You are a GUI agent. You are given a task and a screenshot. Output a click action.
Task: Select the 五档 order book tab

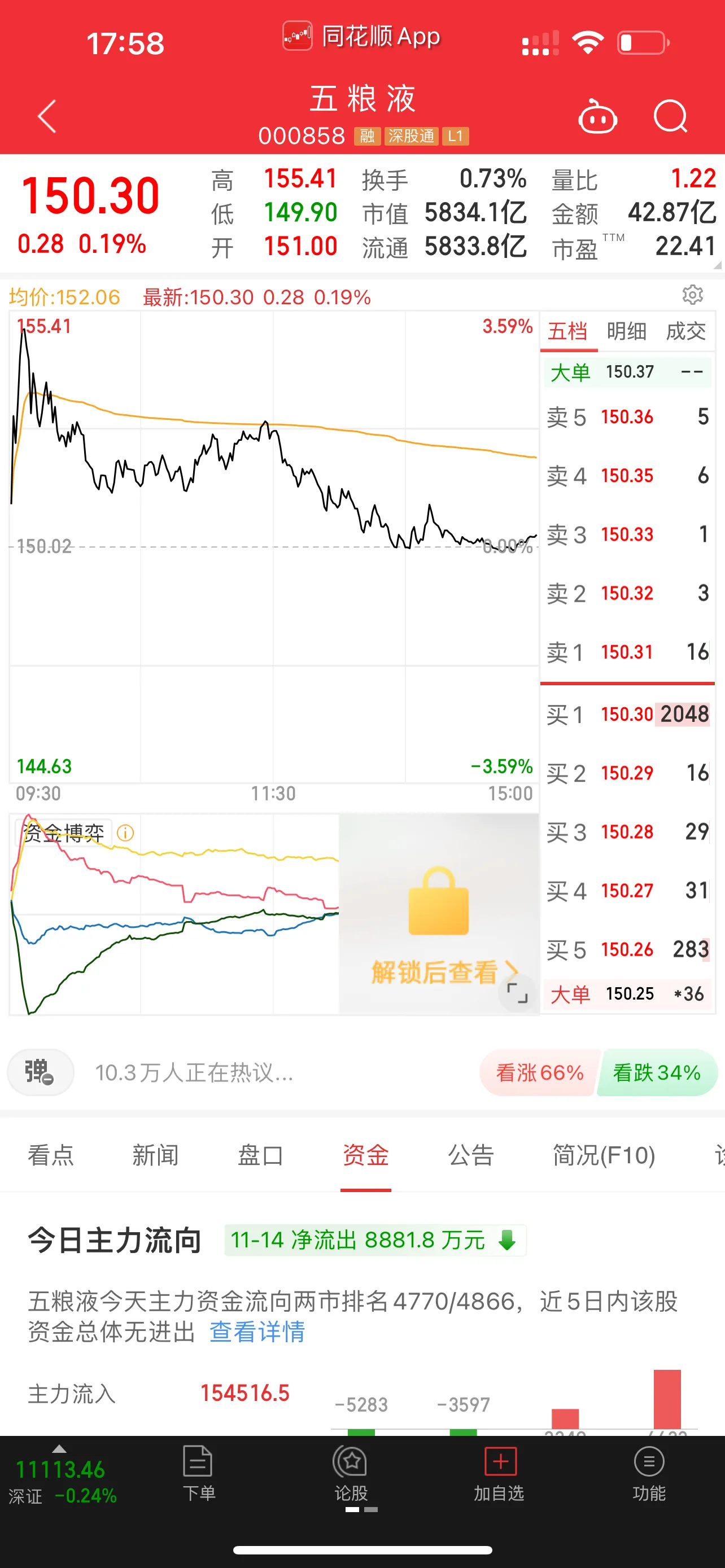click(568, 332)
